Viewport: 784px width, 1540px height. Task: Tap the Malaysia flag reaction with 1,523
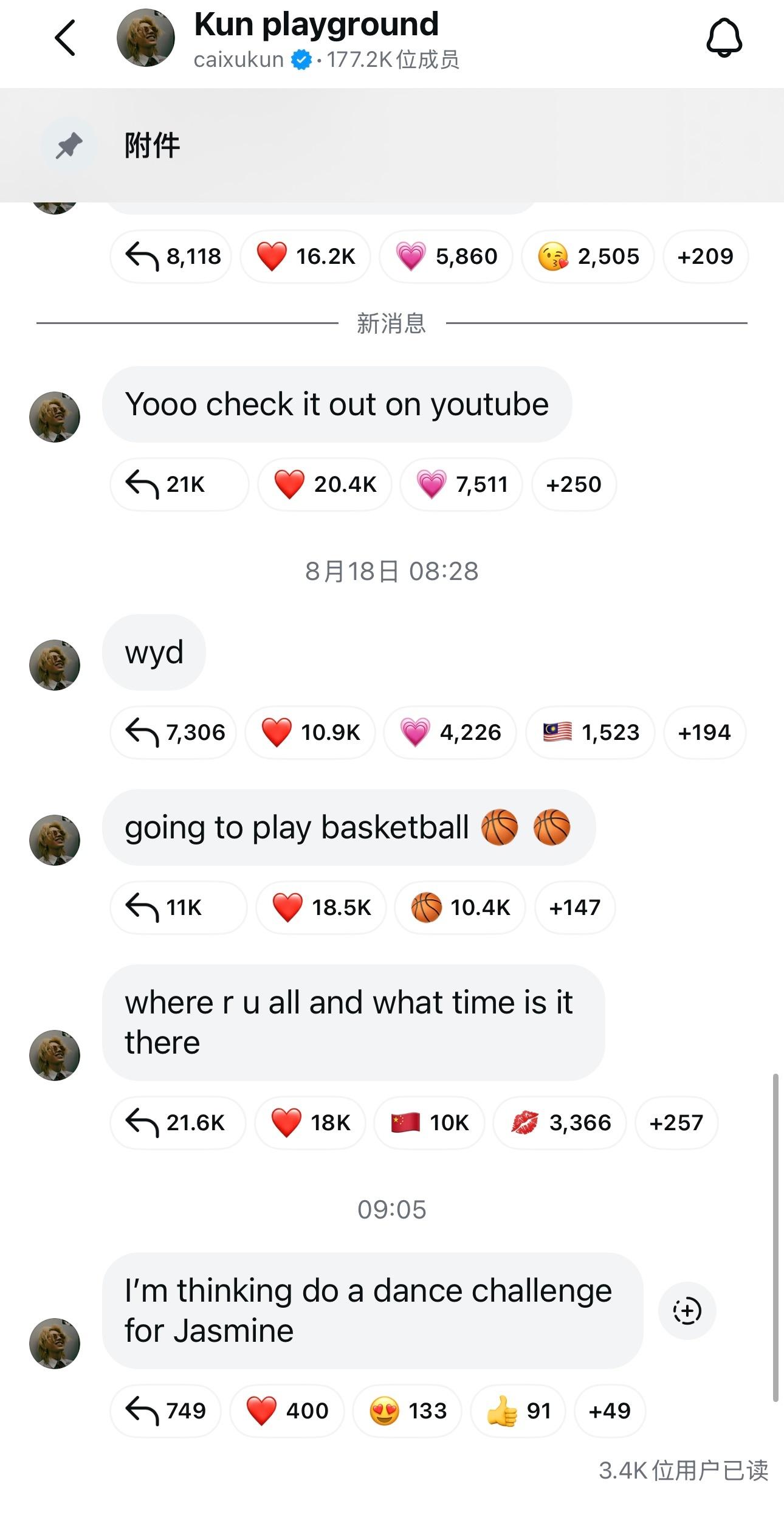point(590,732)
